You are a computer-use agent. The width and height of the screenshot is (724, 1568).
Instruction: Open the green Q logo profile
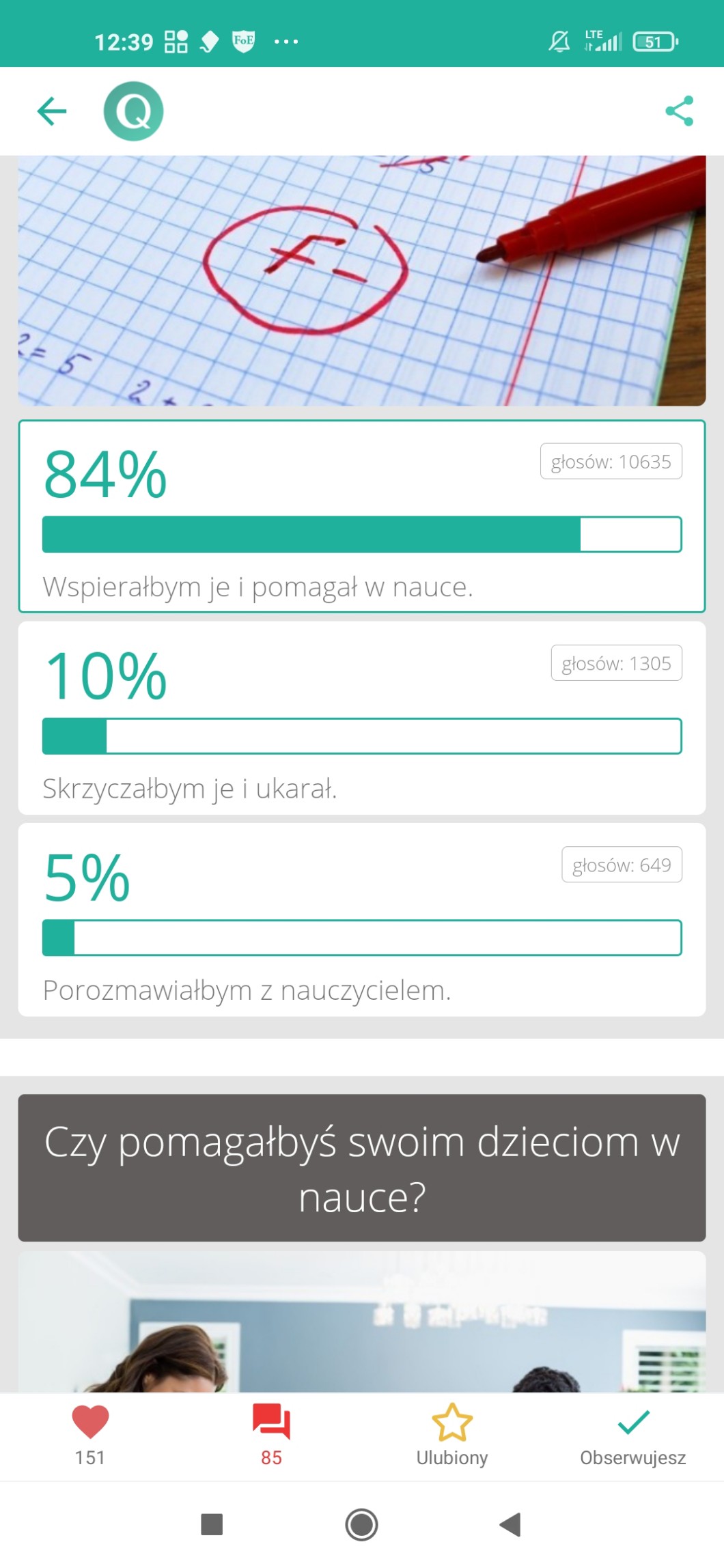[133, 111]
